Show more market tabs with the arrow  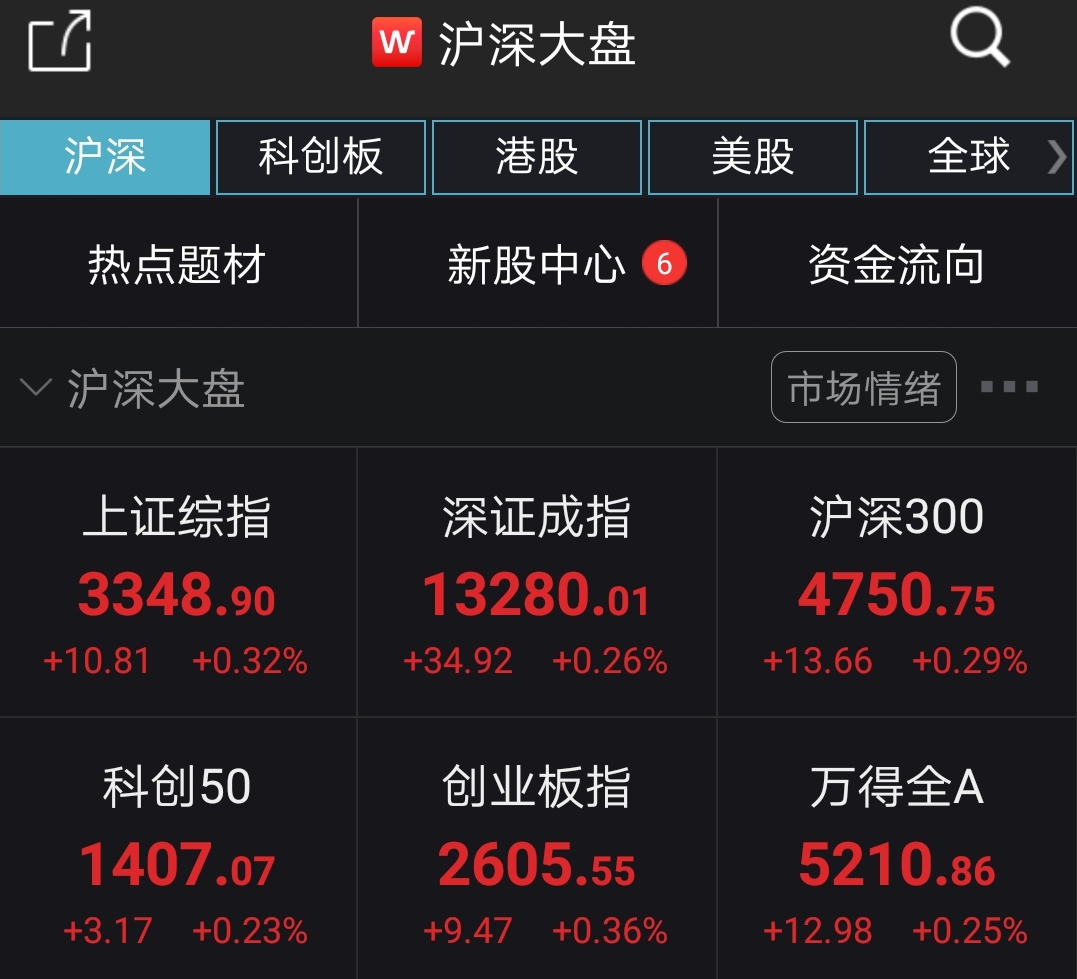[x=1057, y=157]
